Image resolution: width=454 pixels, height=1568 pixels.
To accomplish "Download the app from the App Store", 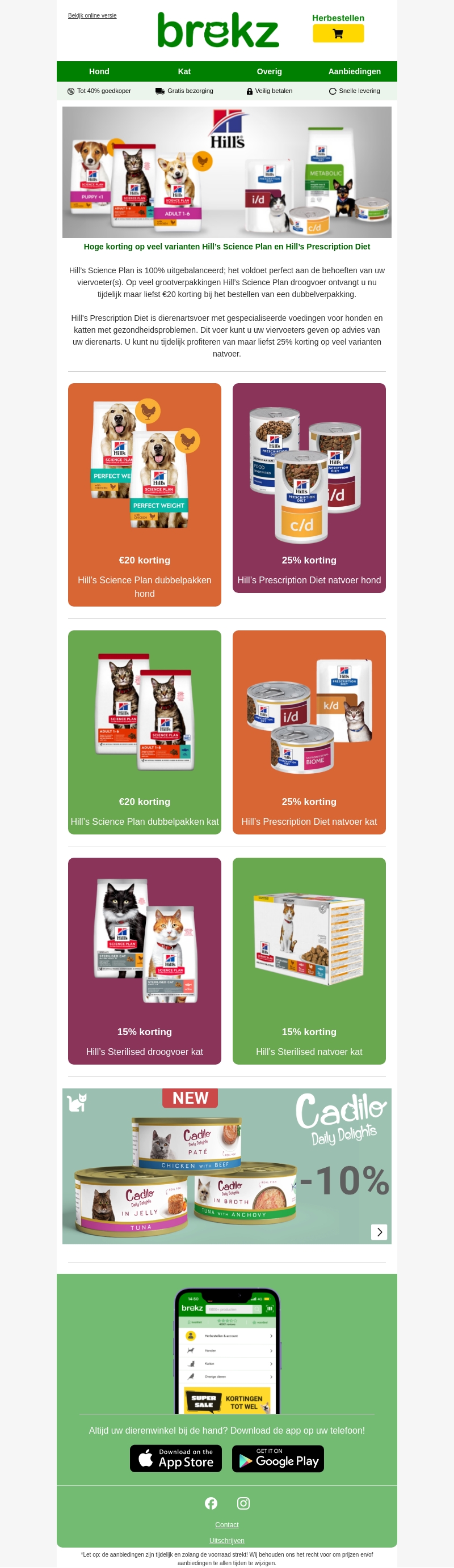I will coord(175,1459).
